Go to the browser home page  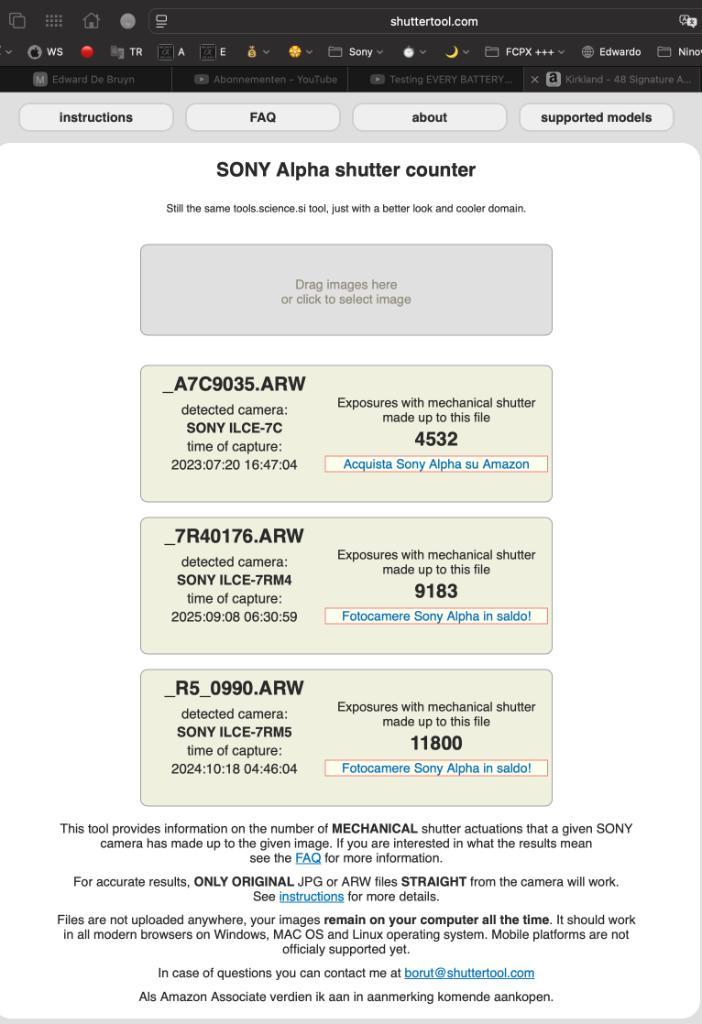click(x=91, y=21)
